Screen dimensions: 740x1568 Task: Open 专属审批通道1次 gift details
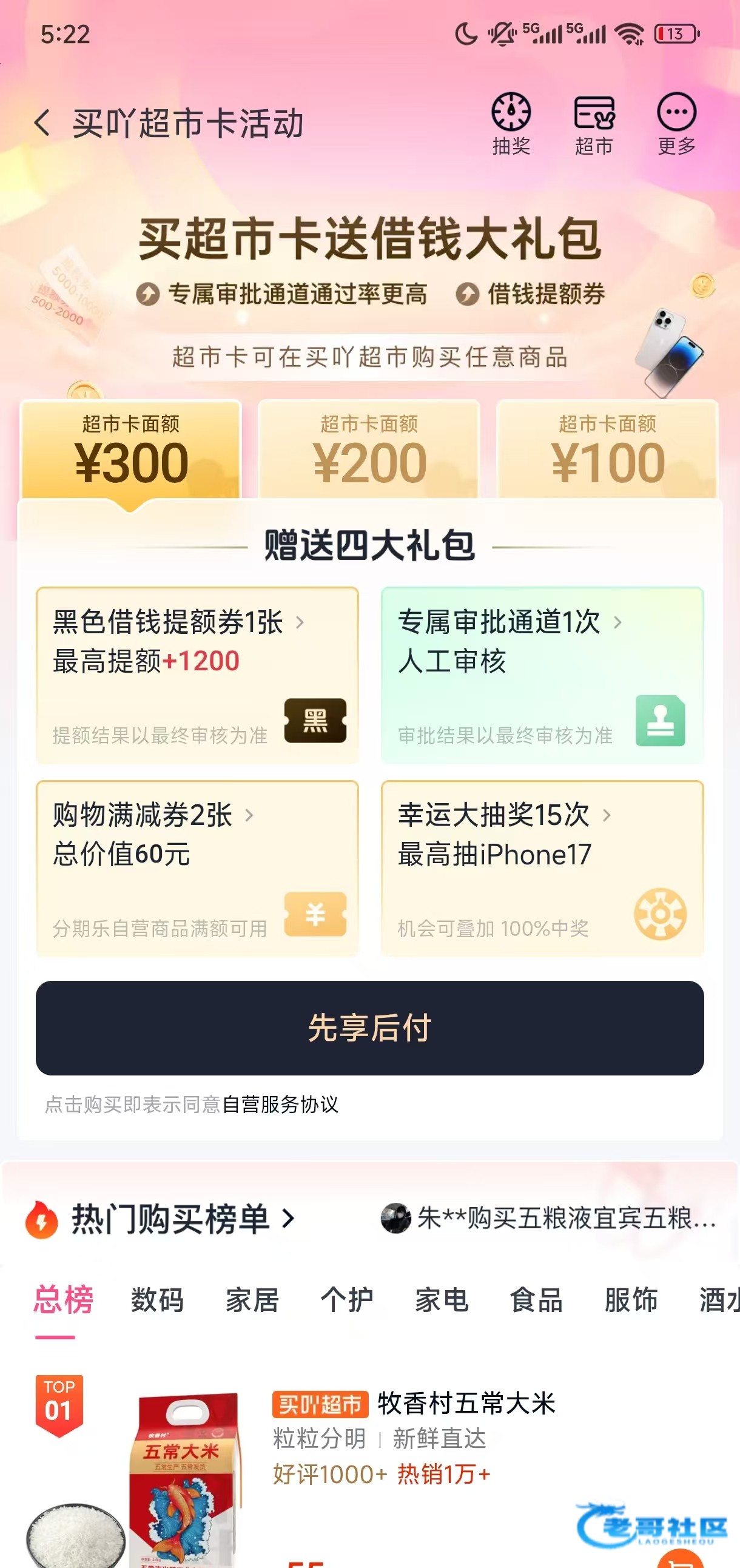pos(542,675)
